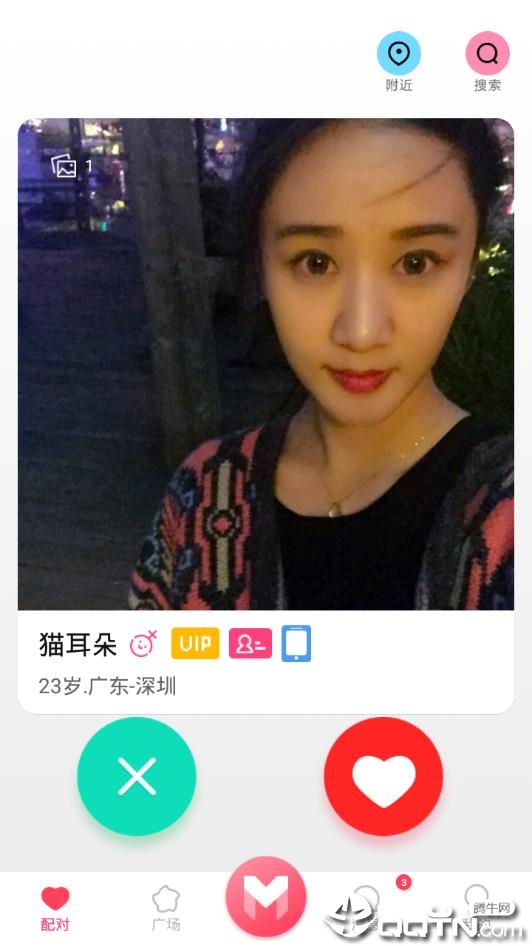Dislike this profile with the X button
This screenshot has width=532, height=946.
tap(137, 776)
